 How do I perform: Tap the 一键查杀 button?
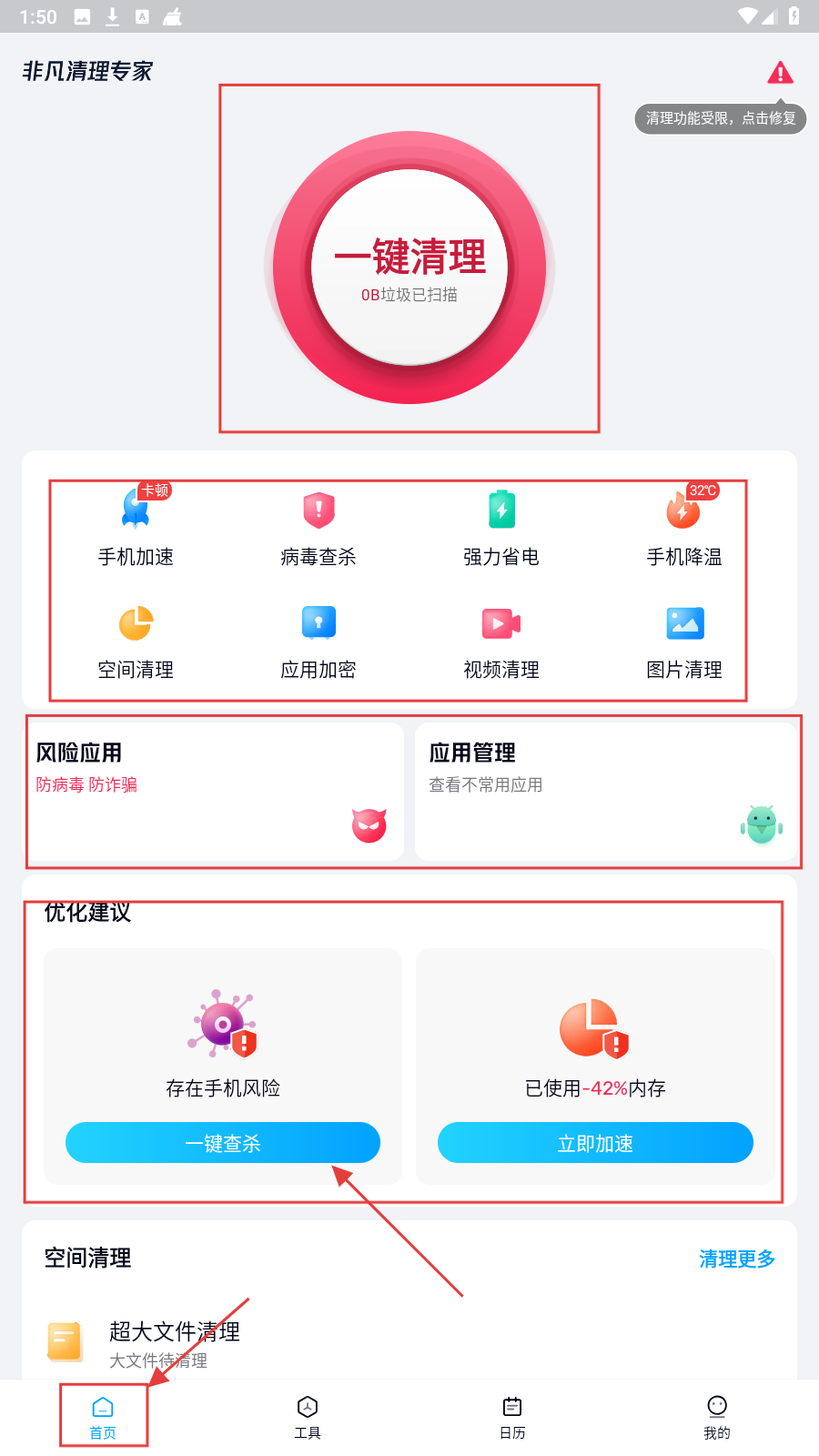click(223, 1143)
